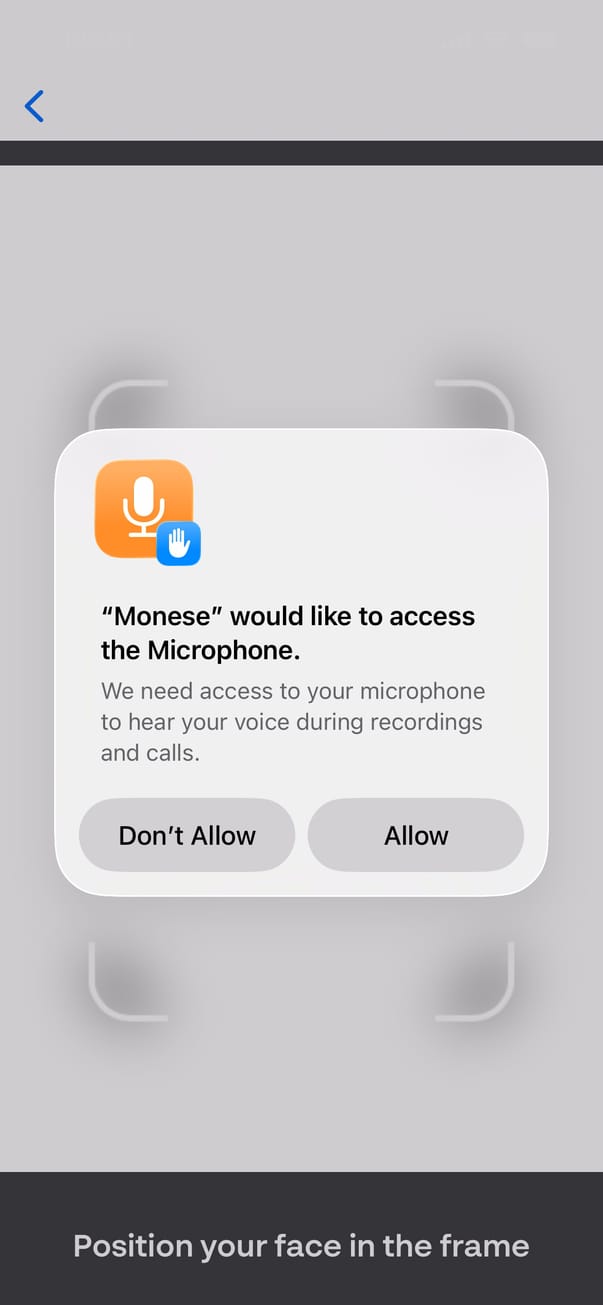
Task: Choose Don't Allow for microphone access
Action: pyautogui.click(x=187, y=835)
